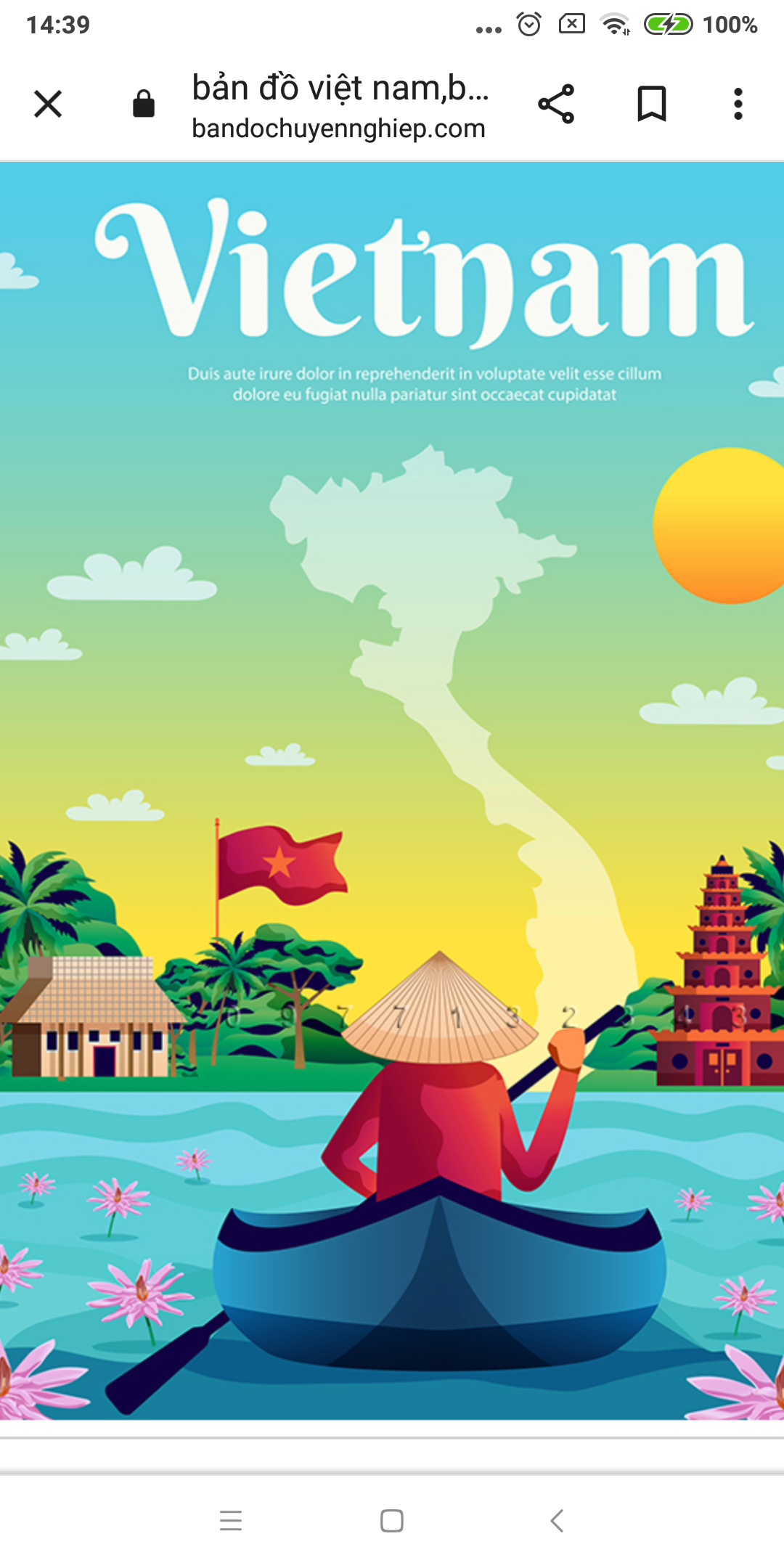The width and height of the screenshot is (784, 1568).
Task: Go to home screen via navigation bar
Action: (x=392, y=1520)
